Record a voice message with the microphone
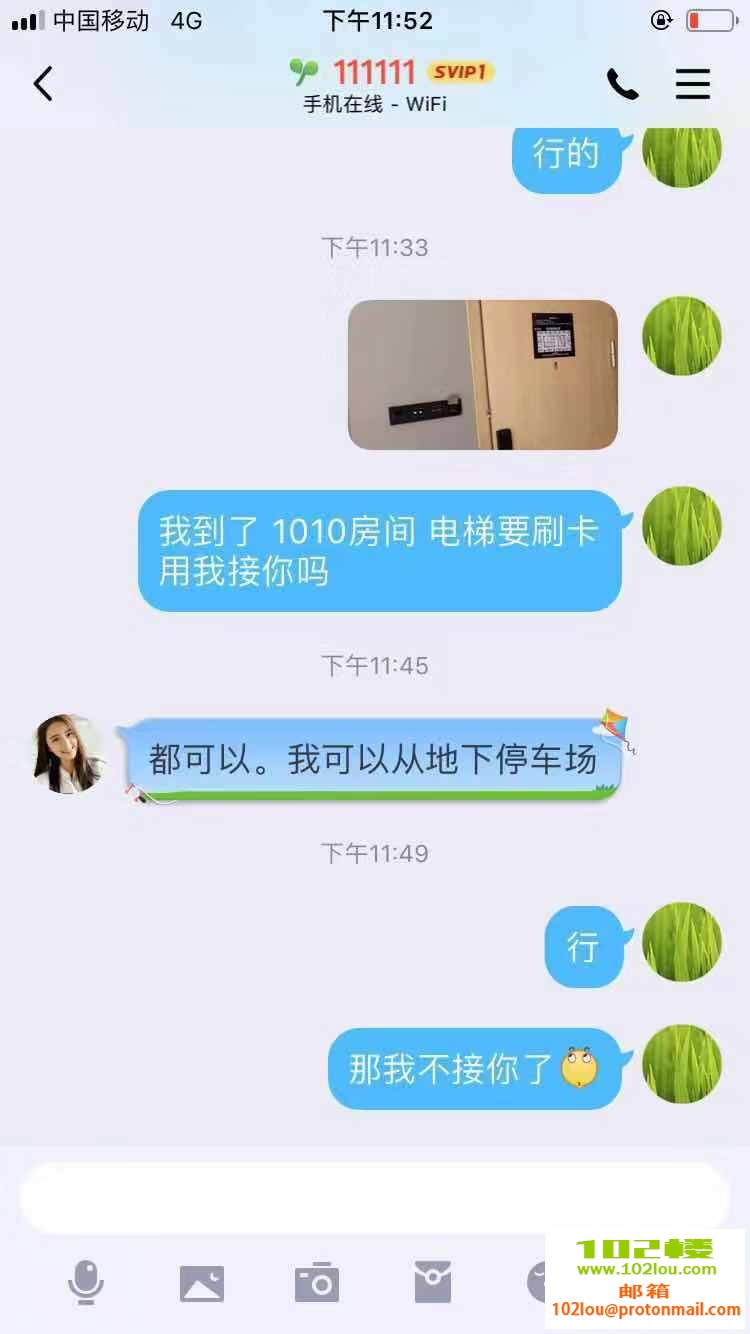The width and height of the screenshot is (750, 1334). tap(86, 1282)
